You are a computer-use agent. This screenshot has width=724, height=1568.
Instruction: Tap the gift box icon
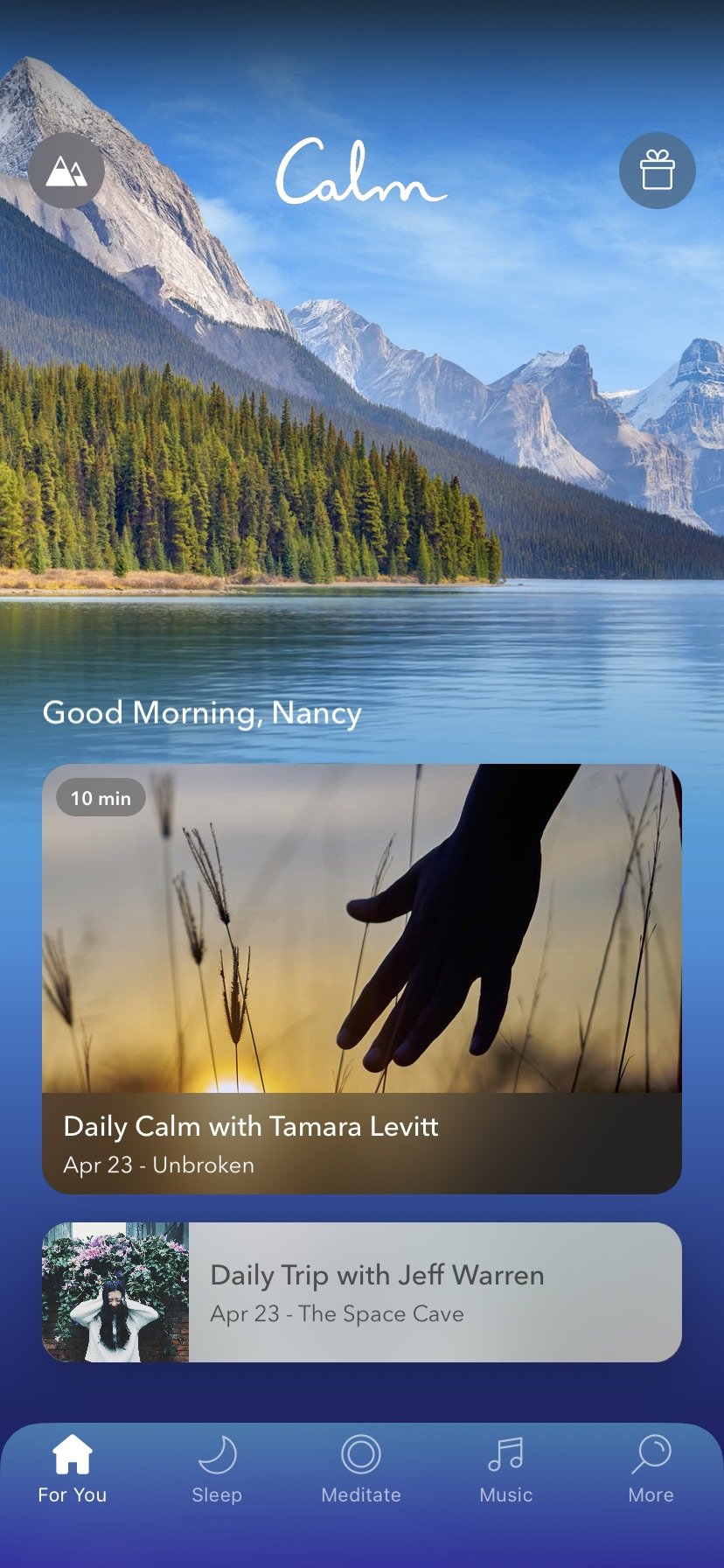click(x=658, y=171)
